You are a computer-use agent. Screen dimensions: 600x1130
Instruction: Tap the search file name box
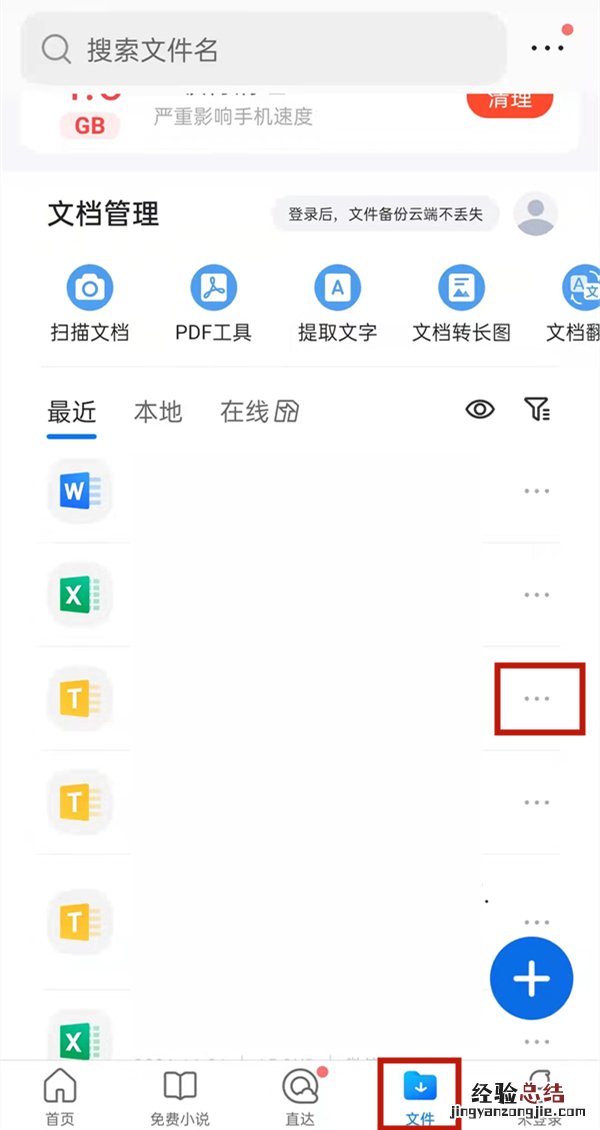coord(265,48)
